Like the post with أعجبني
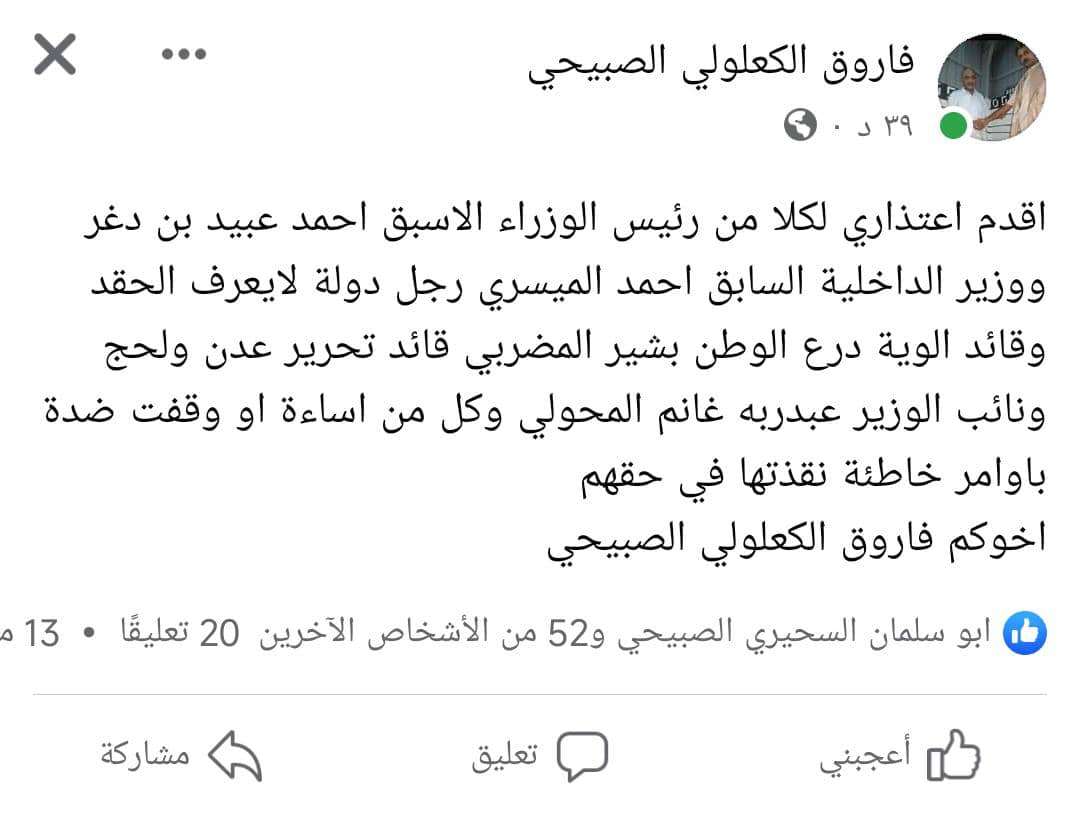 [x=900, y=756]
